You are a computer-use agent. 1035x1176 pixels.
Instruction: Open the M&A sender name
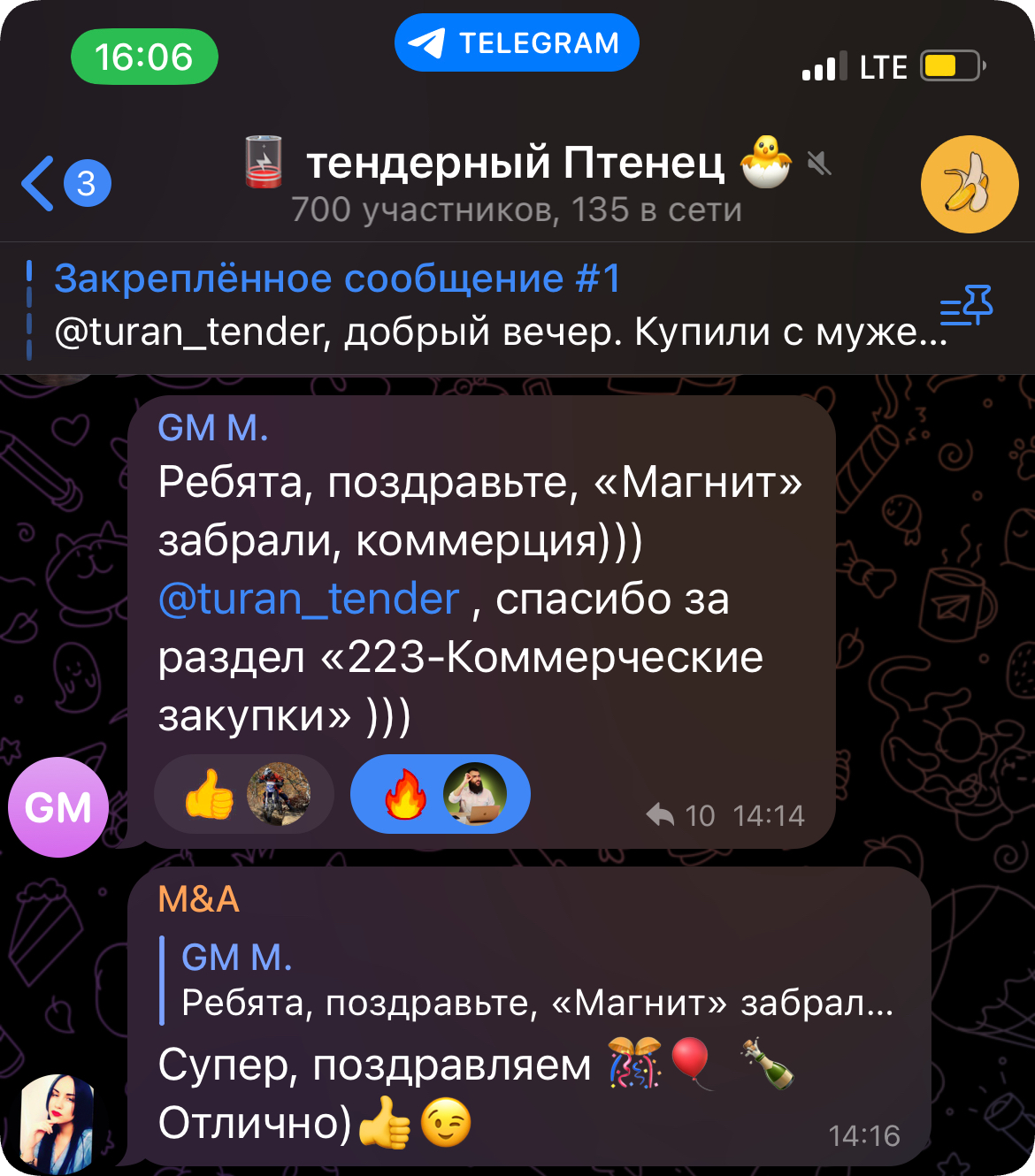pyautogui.click(x=199, y=899)
